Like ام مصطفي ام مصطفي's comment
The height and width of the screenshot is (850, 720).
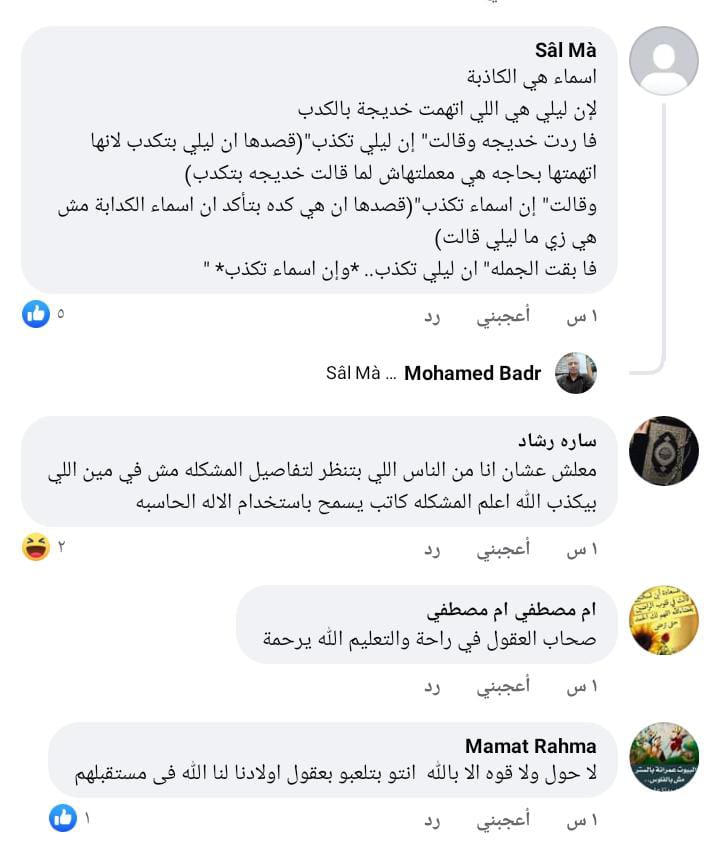tap(503, 687)
